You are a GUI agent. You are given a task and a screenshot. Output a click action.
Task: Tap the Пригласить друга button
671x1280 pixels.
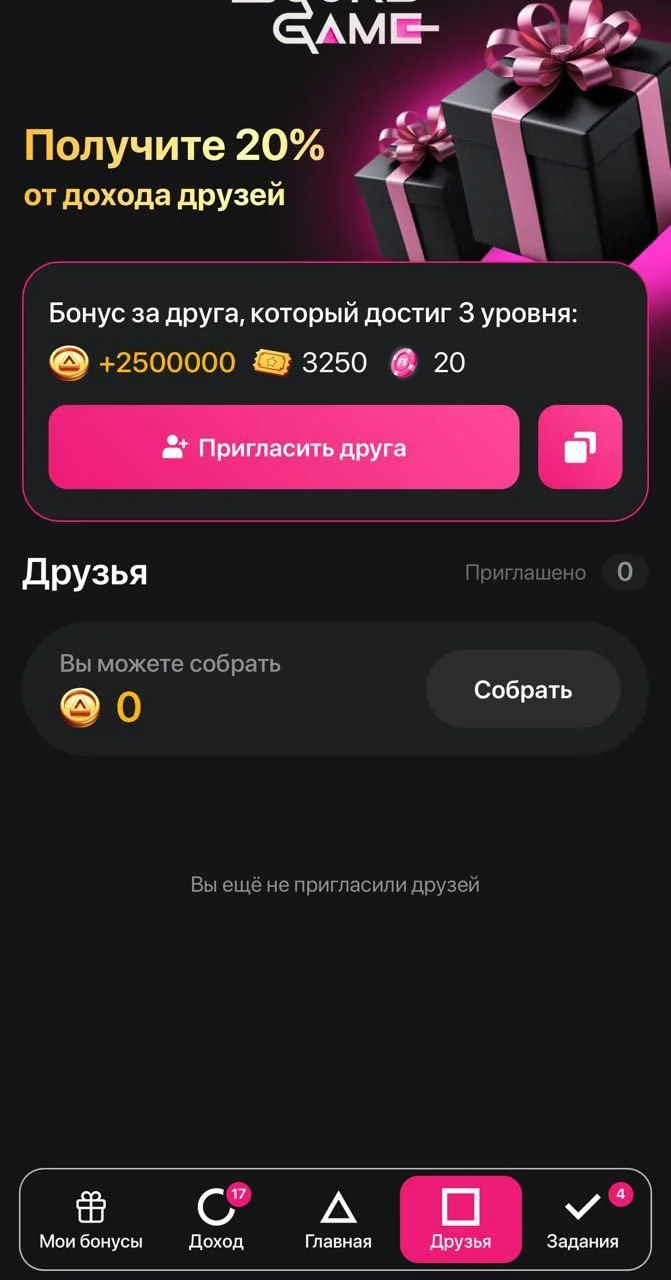pyautogui.click(x=284, y=447)
